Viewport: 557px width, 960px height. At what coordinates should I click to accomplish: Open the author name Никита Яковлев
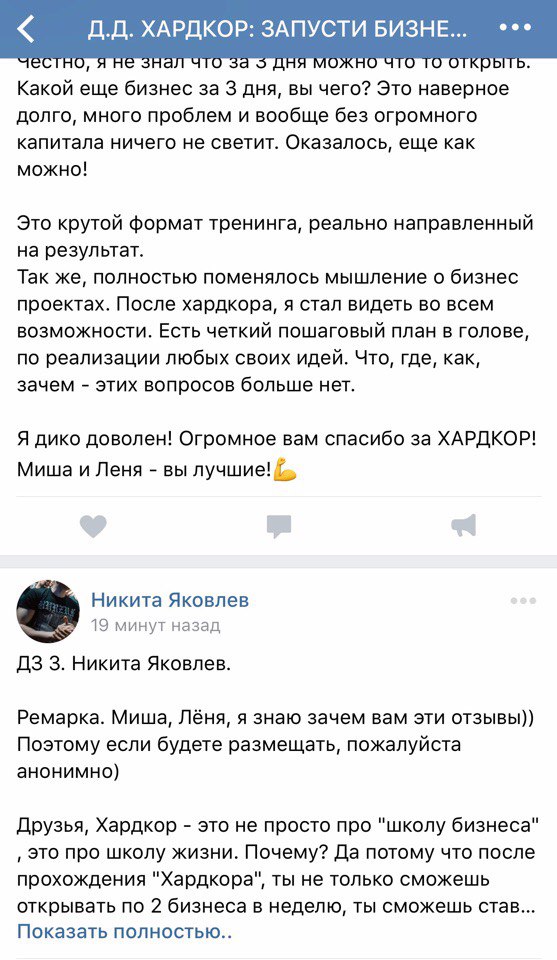click(x=170, y=599)
